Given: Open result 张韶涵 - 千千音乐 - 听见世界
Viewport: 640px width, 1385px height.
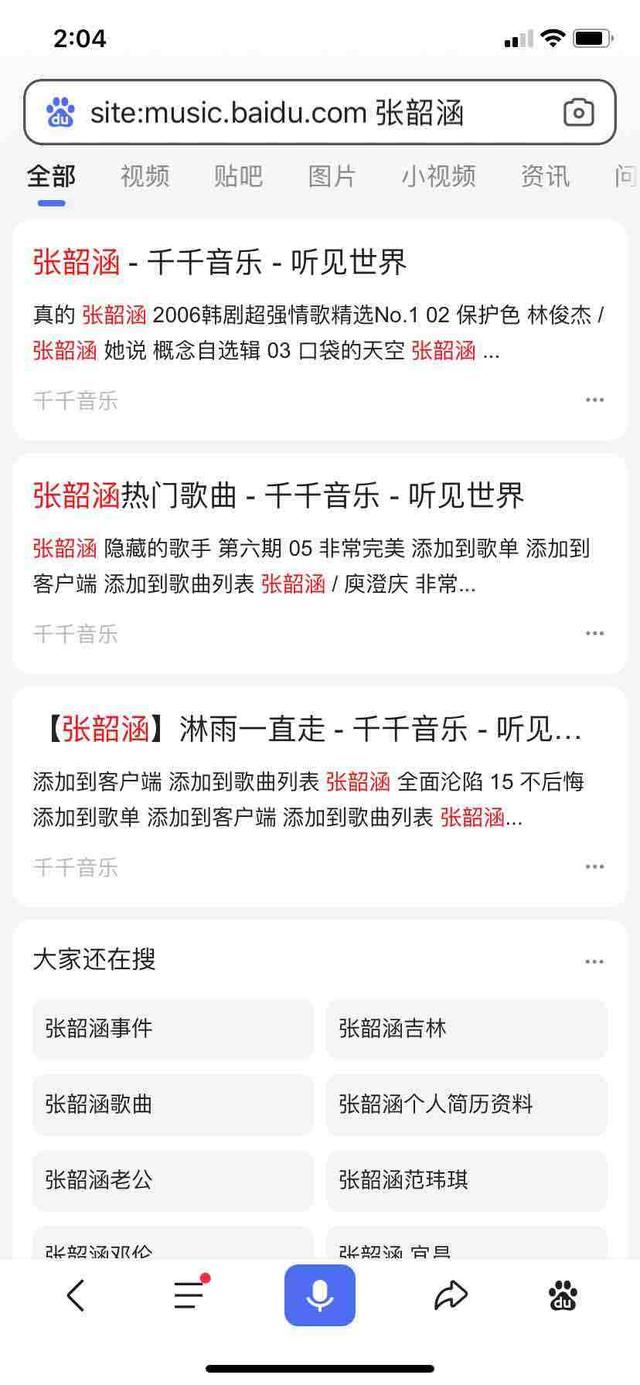Looking at the screenshot, I should [x=220, y=263].
